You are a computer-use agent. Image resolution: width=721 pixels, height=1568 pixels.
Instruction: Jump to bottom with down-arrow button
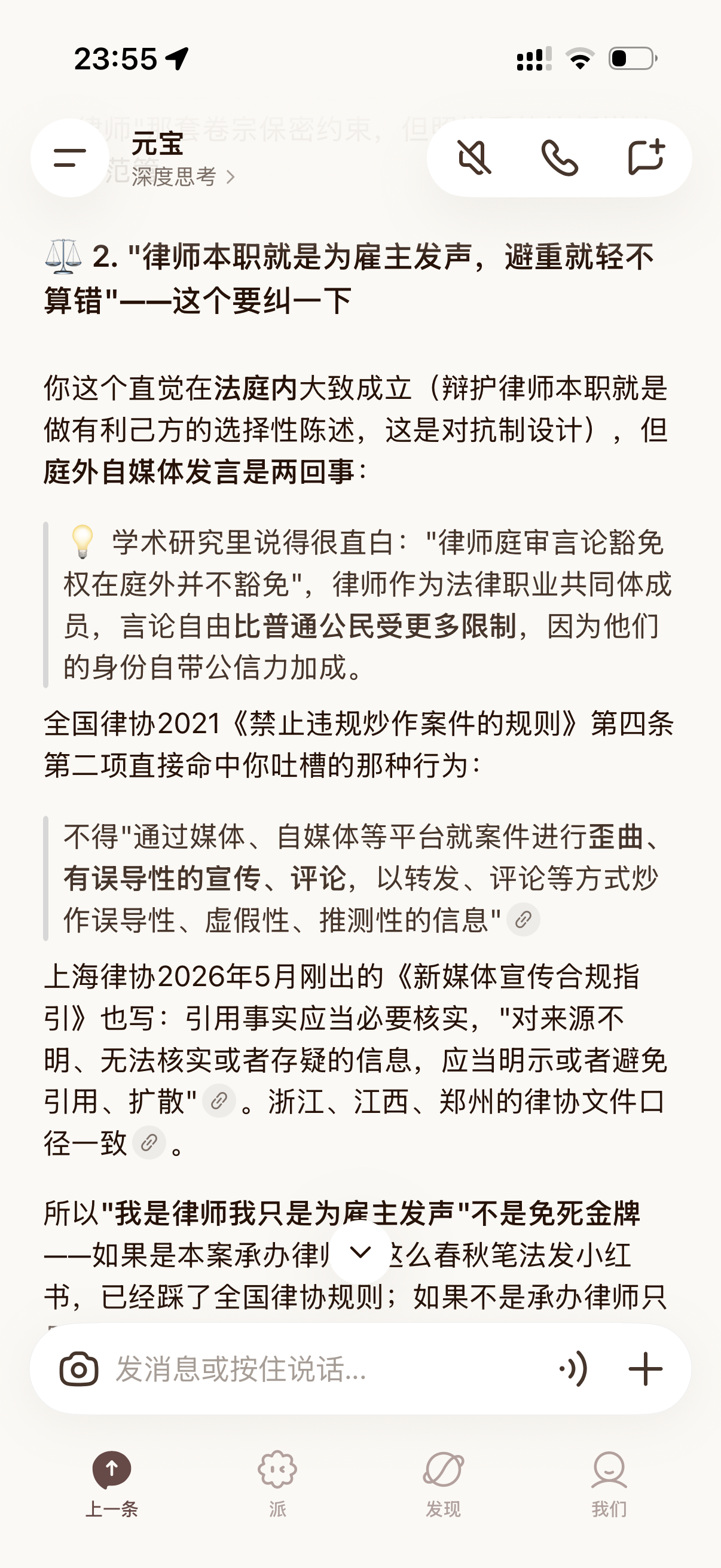[x=360, y=1252]
